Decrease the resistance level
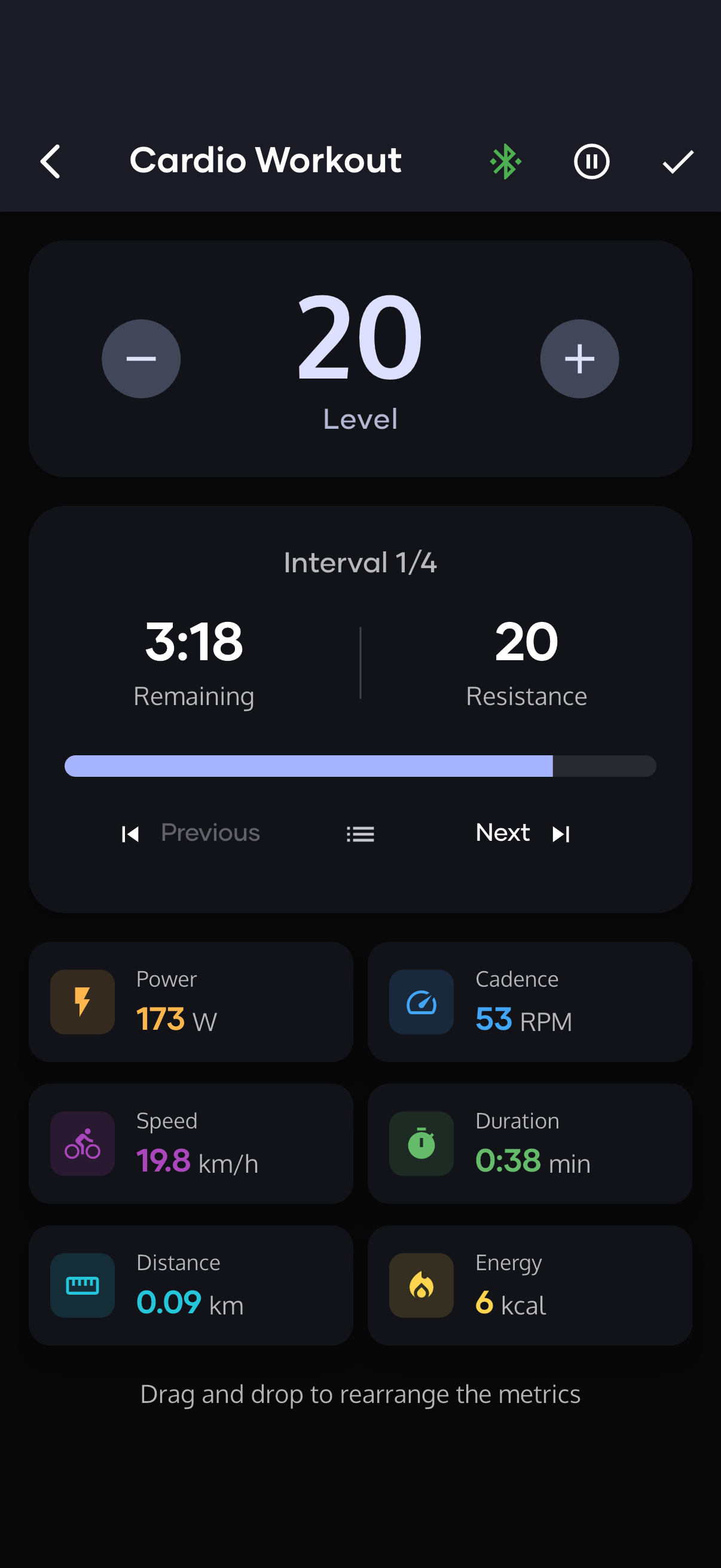 (x=141, y=359)
